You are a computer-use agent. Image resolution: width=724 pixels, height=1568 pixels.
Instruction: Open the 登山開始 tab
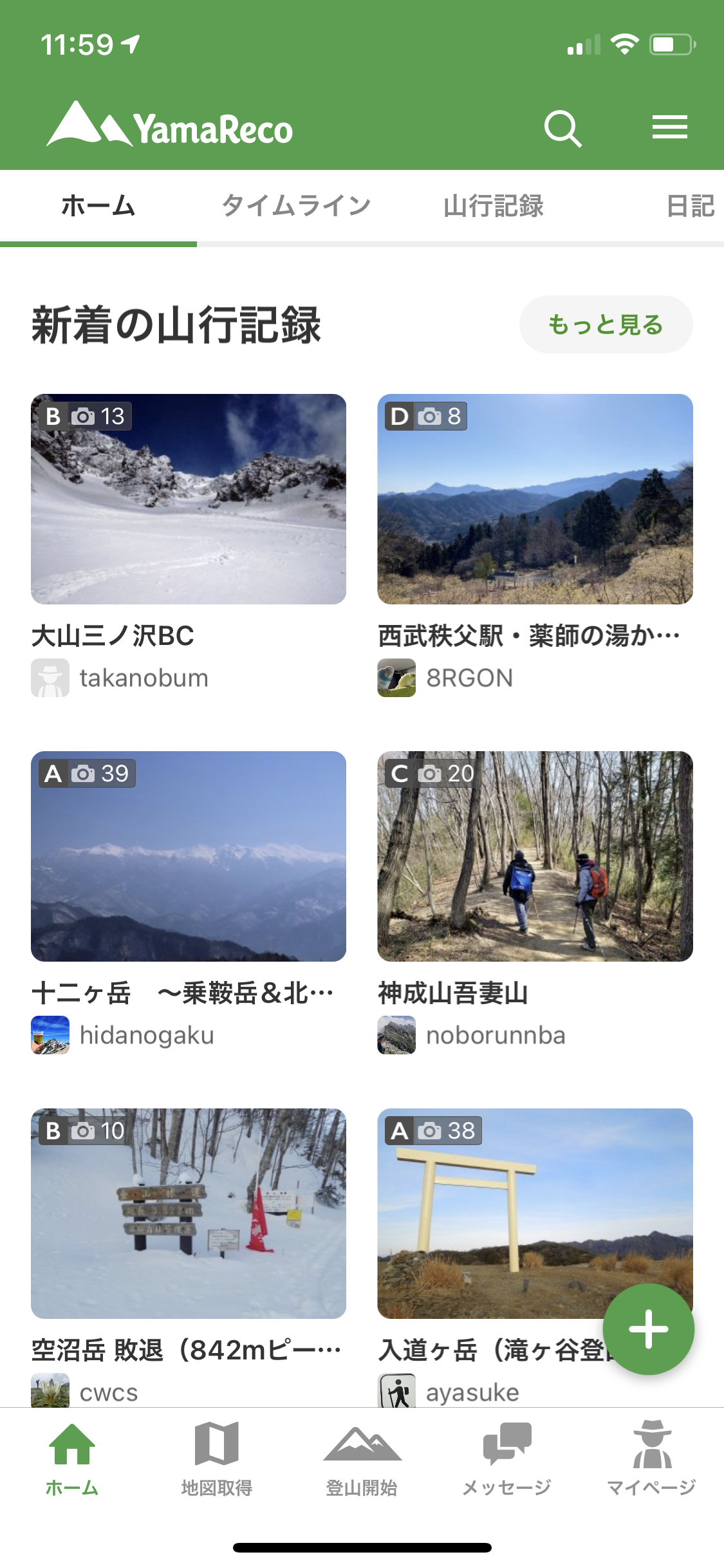click(362, 1459)
